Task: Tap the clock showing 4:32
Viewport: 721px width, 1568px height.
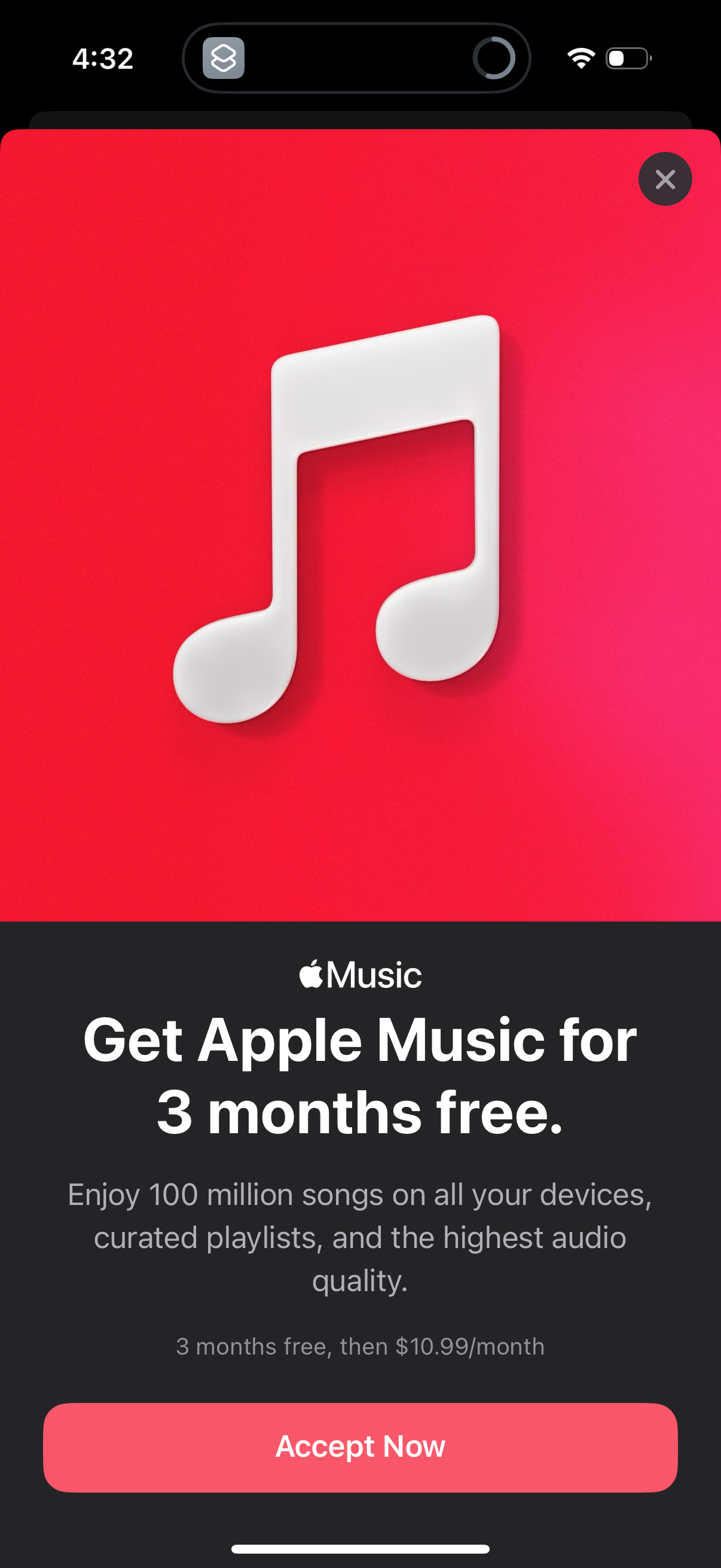Action: coord(102,59)
